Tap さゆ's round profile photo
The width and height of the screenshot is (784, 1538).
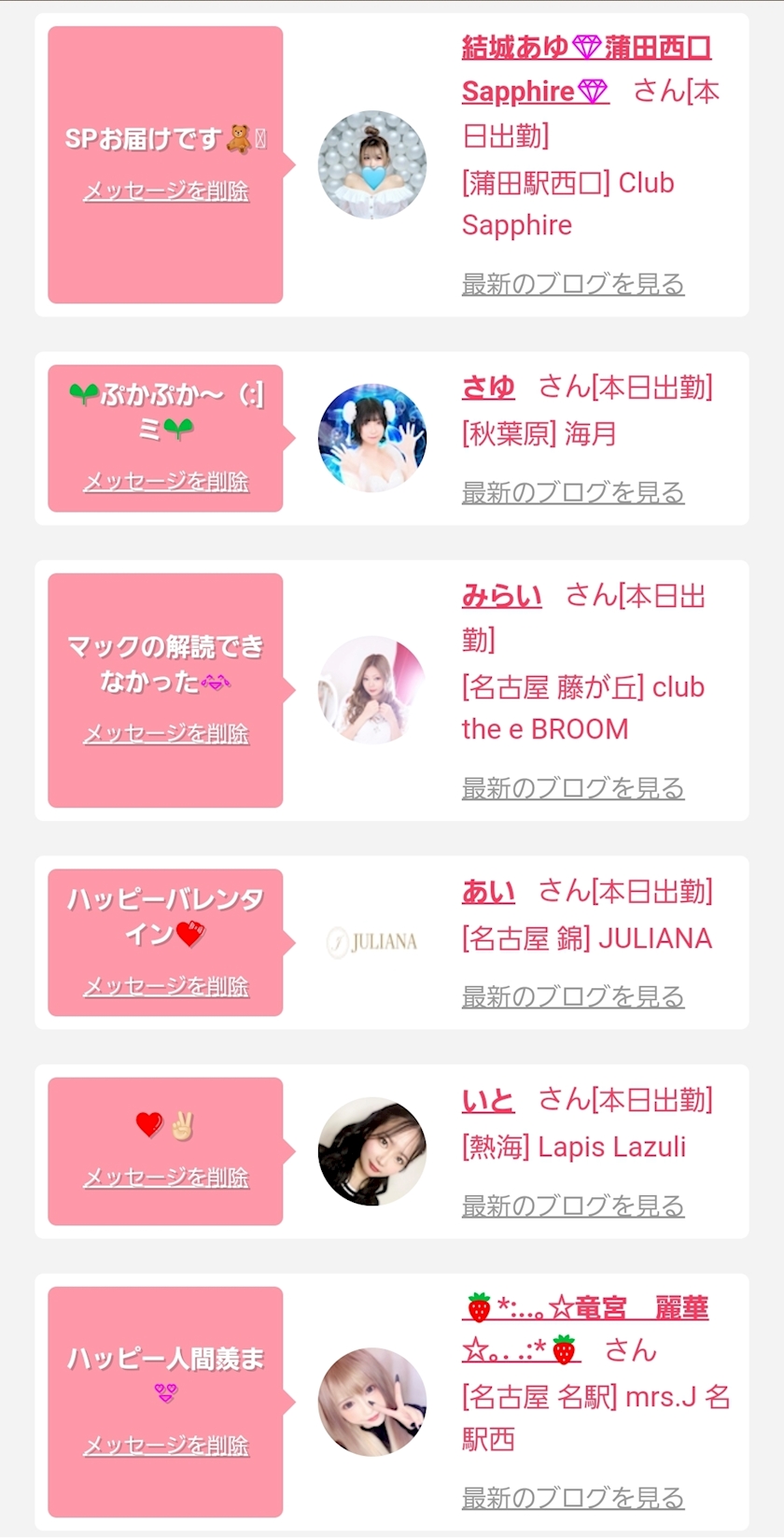click(372, 437)
